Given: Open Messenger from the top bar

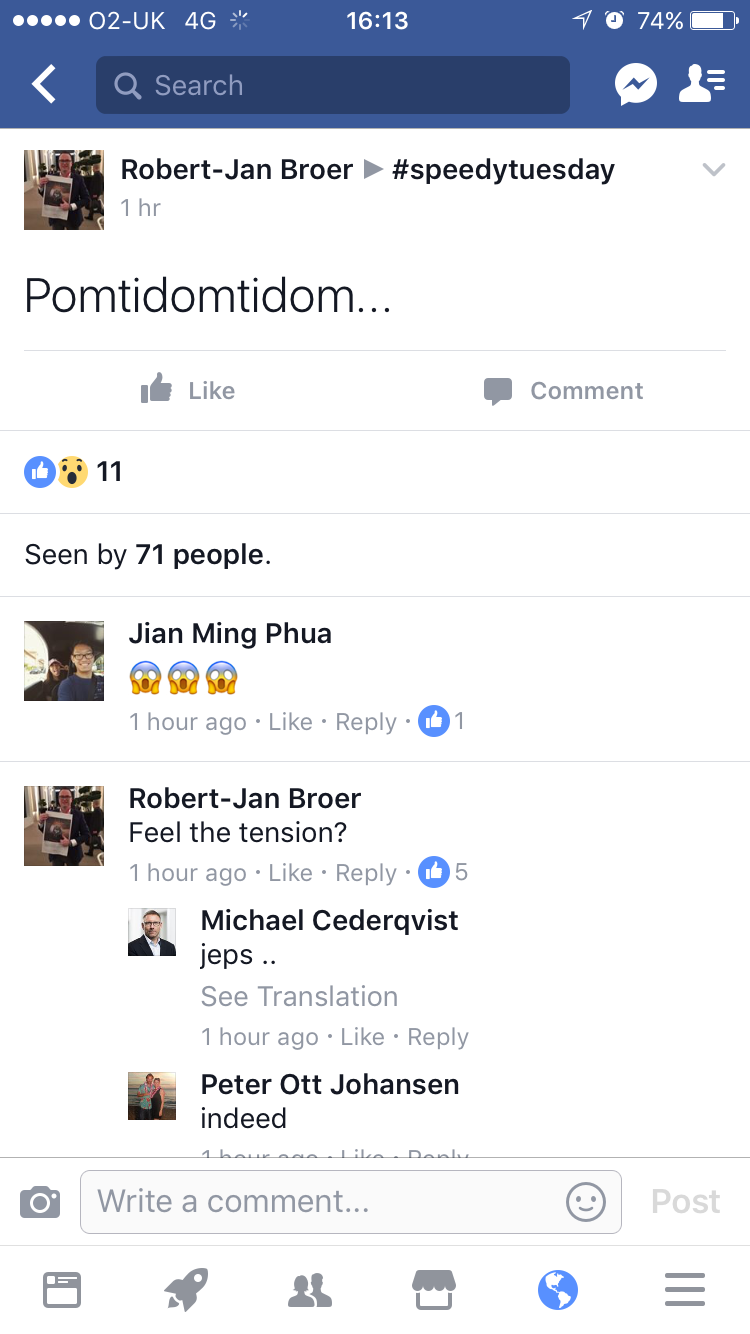Looking at the screenshot, I should pyautogui.click(x=636, y=85).
